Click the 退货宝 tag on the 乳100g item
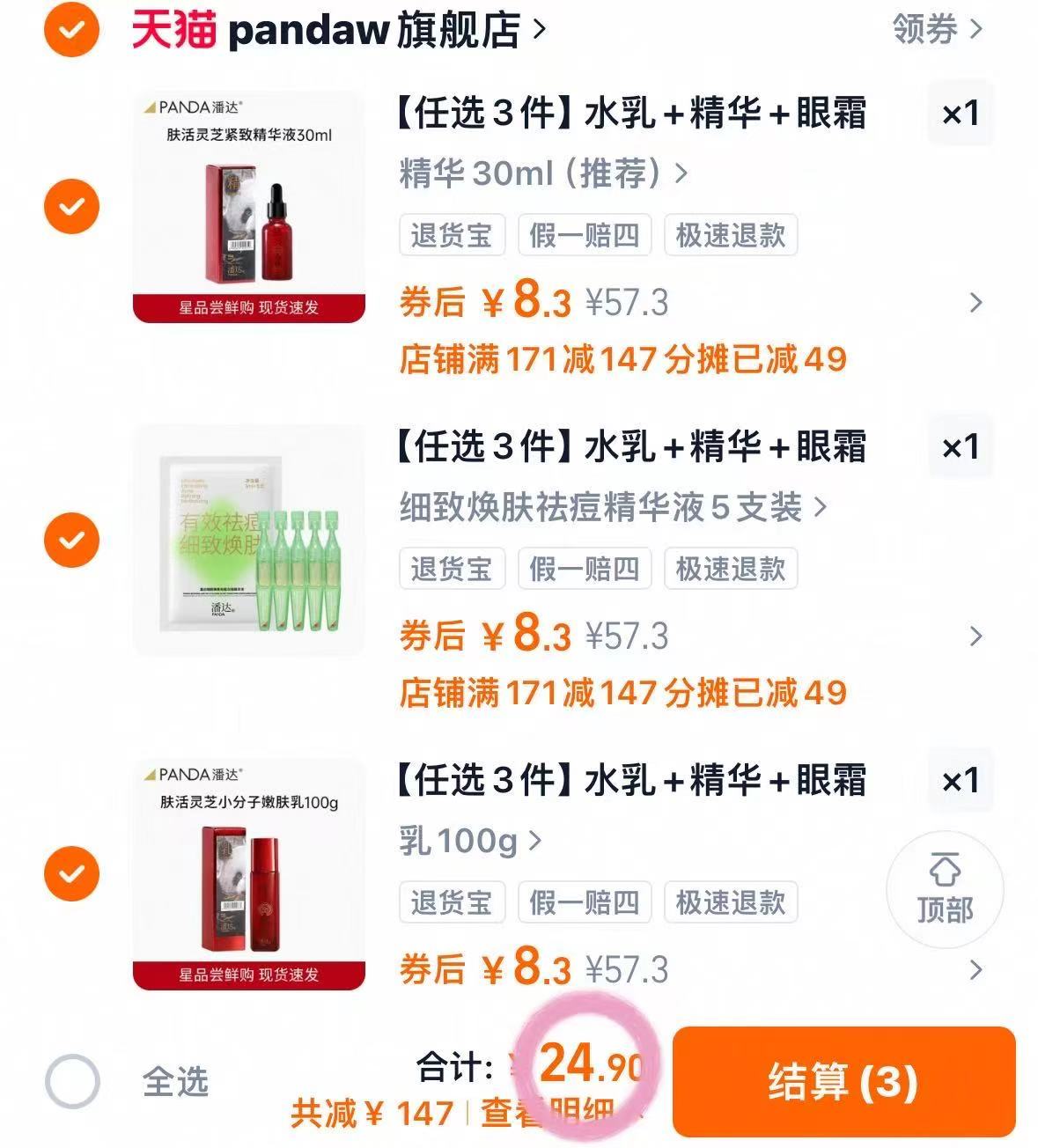The height and width of the screenshot is (1148, 1038). (x=452, y=901)
